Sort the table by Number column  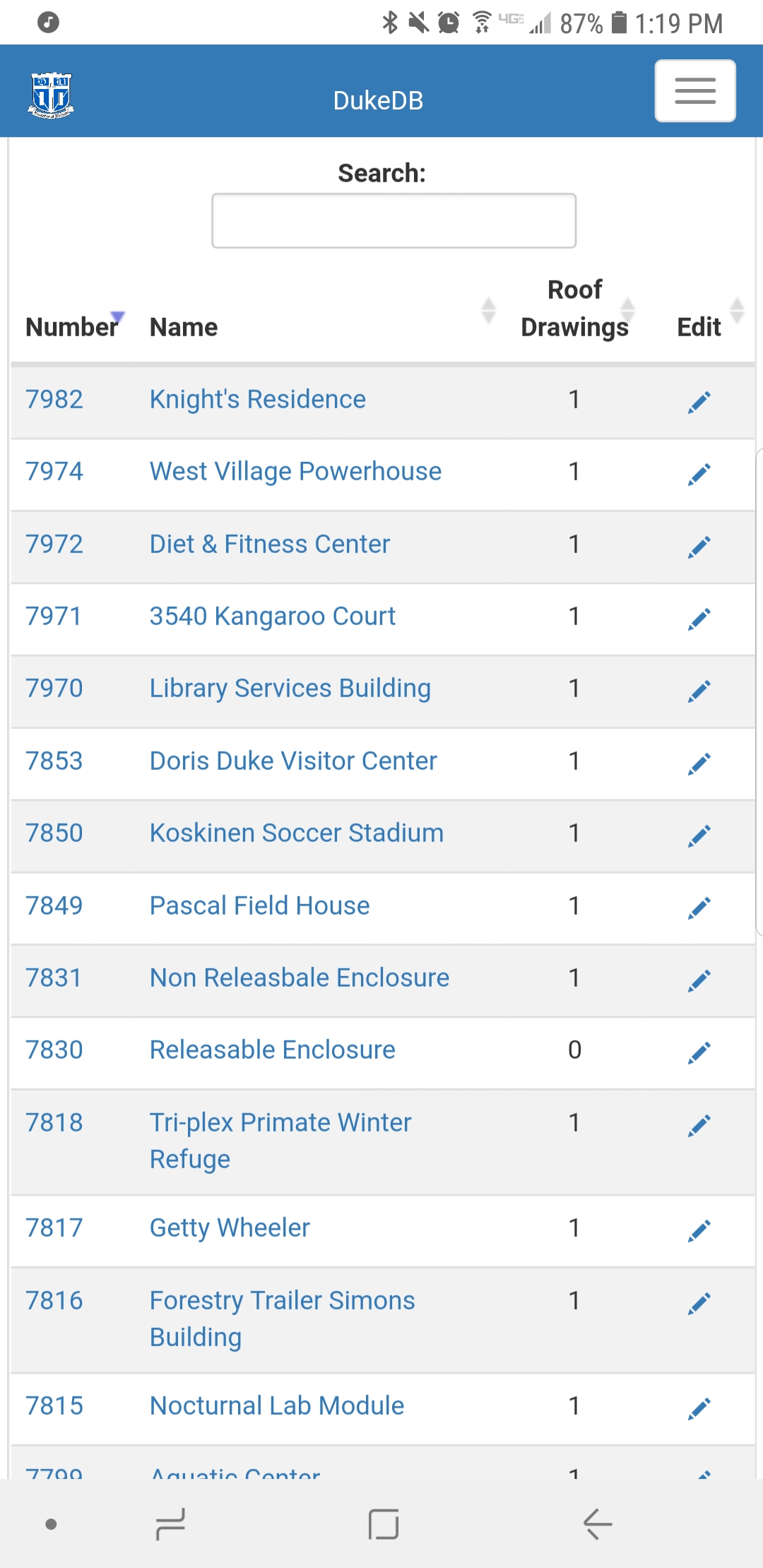(72, 327)
